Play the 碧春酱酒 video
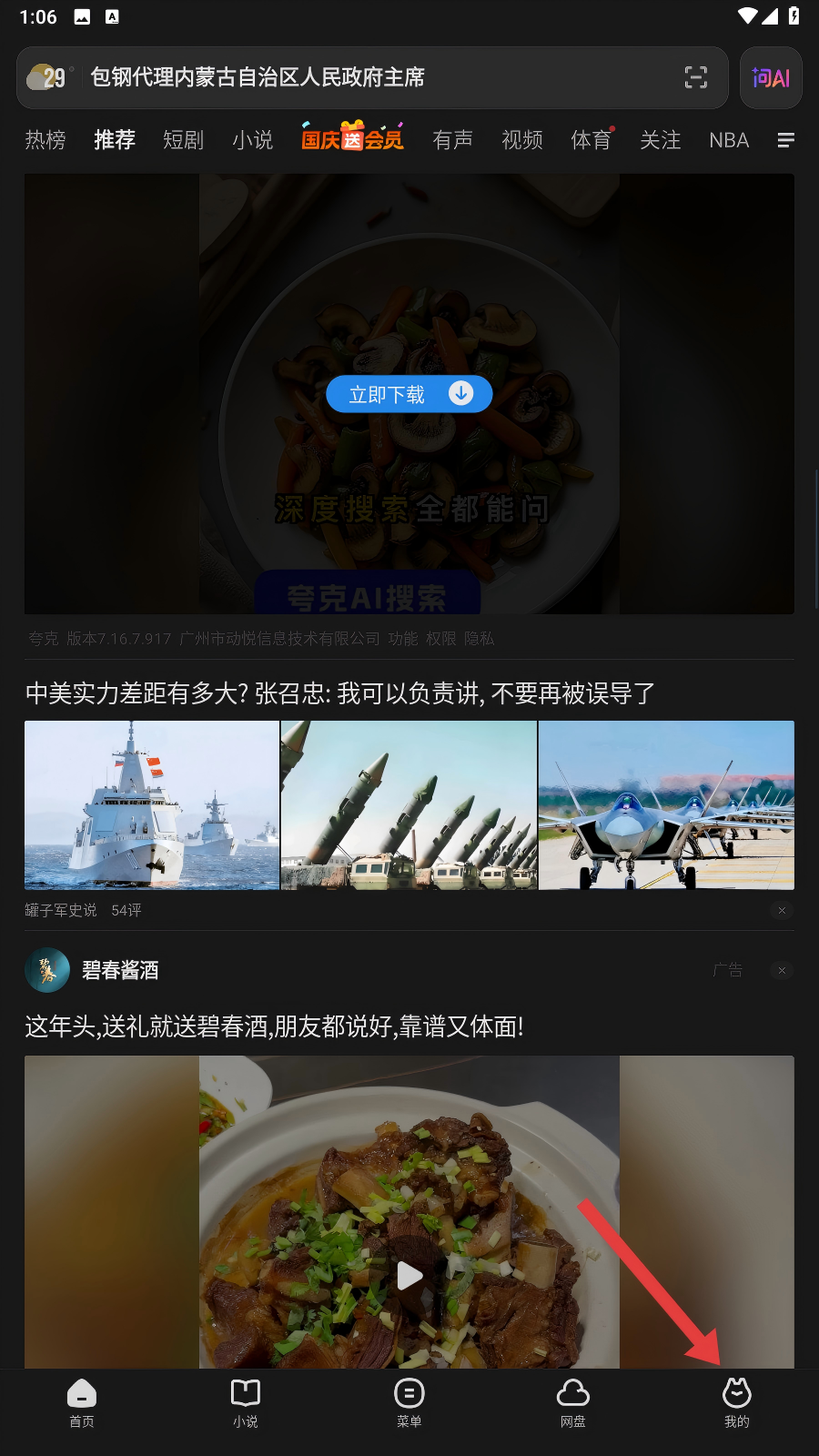 [409, 1276]
